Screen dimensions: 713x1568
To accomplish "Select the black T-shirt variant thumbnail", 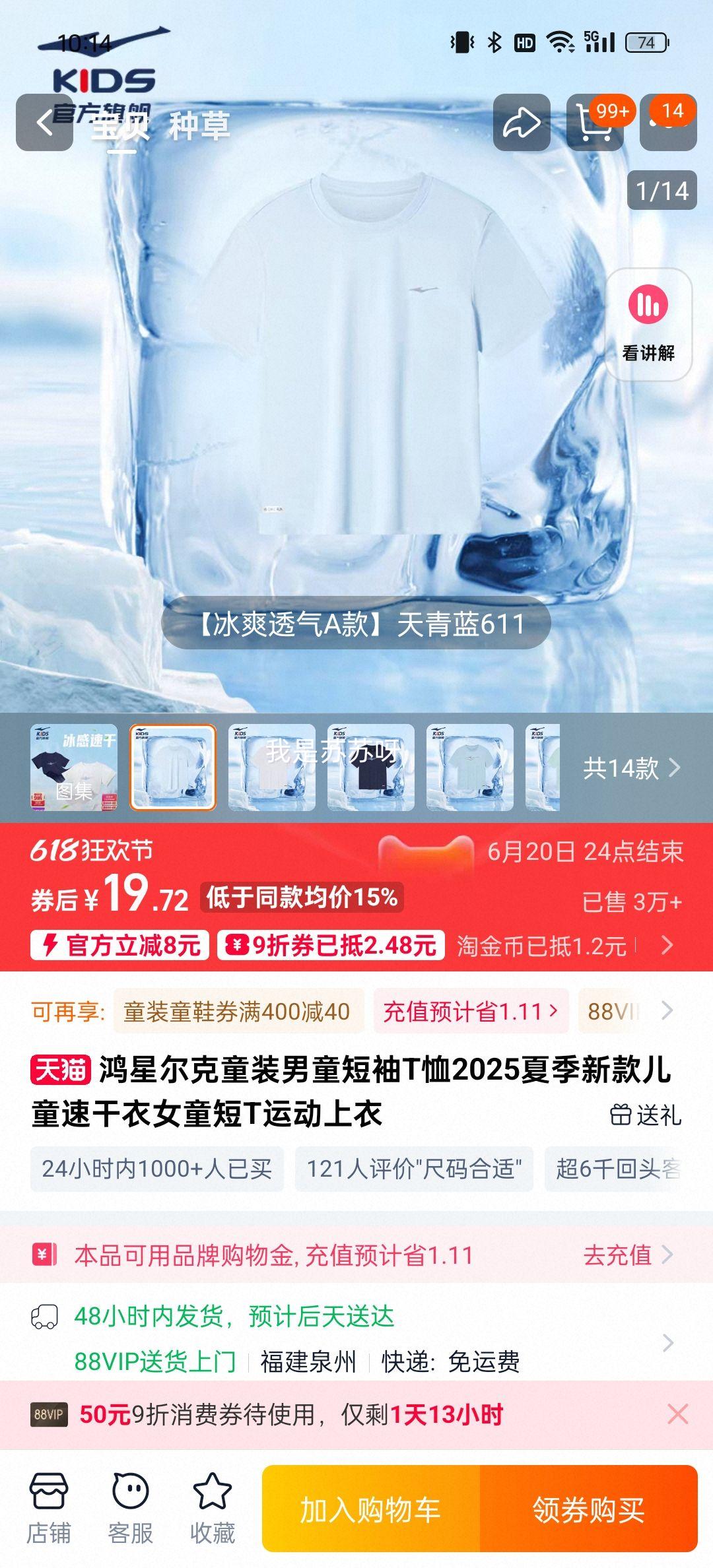I will [x=371, y=768].
